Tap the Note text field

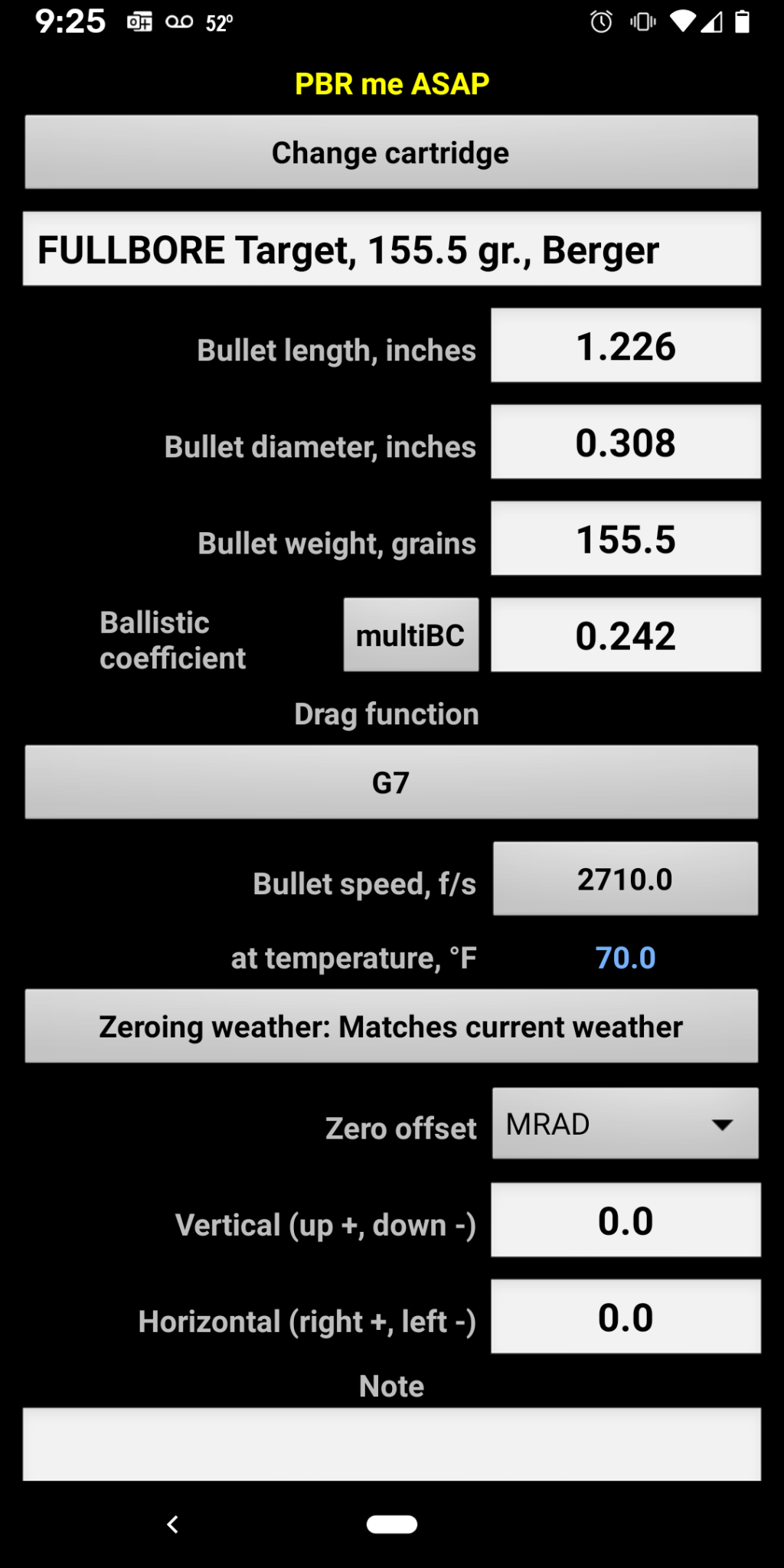[391, 1444]
